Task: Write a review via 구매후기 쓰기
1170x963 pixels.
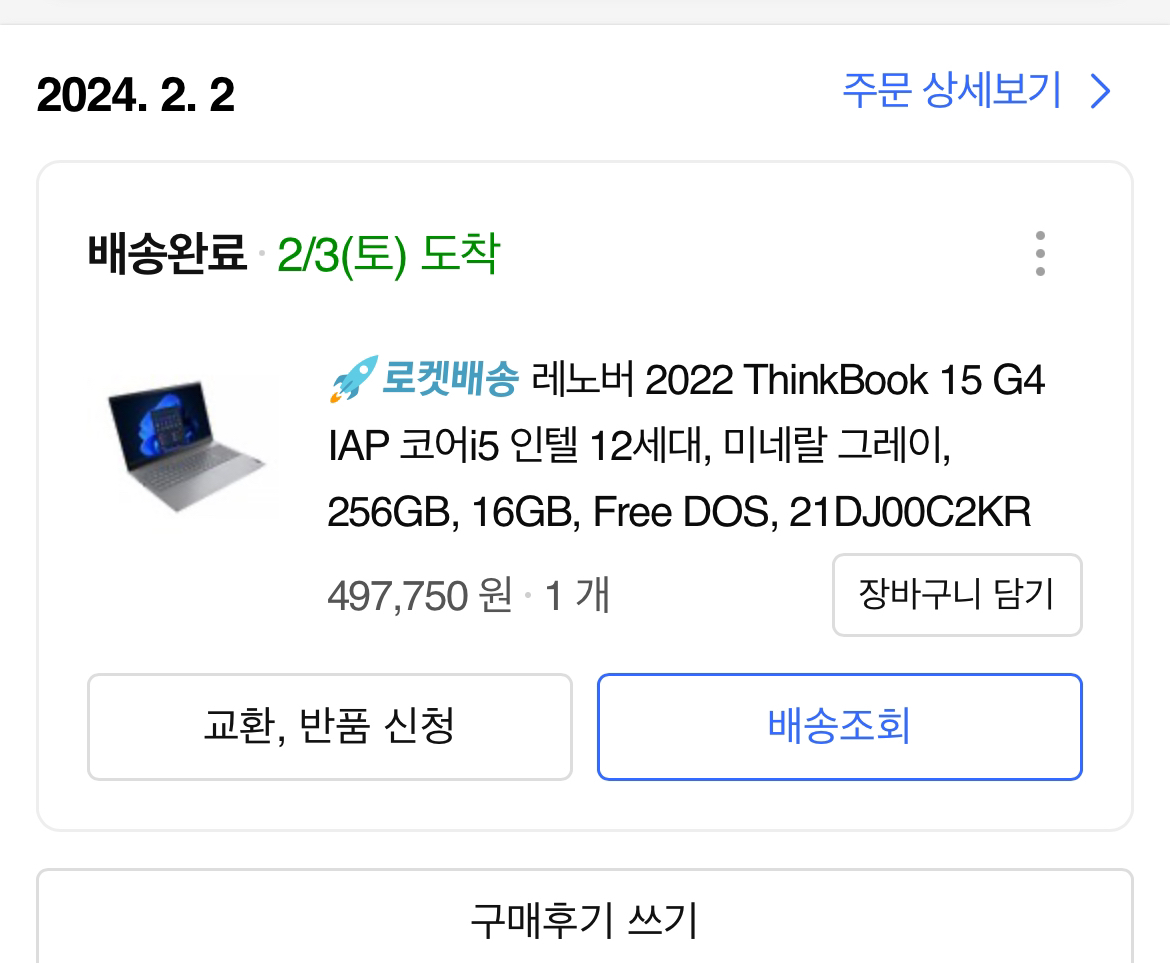Action: pyautogui.click(x=584, y=918)
